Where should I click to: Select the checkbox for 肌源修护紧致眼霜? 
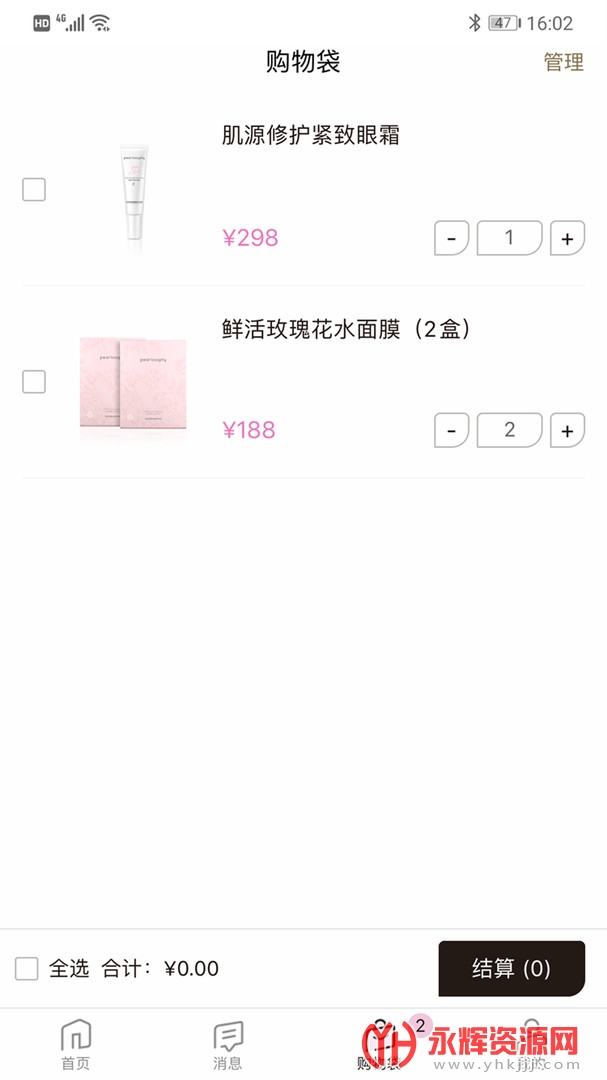click(x=34, y=189)
